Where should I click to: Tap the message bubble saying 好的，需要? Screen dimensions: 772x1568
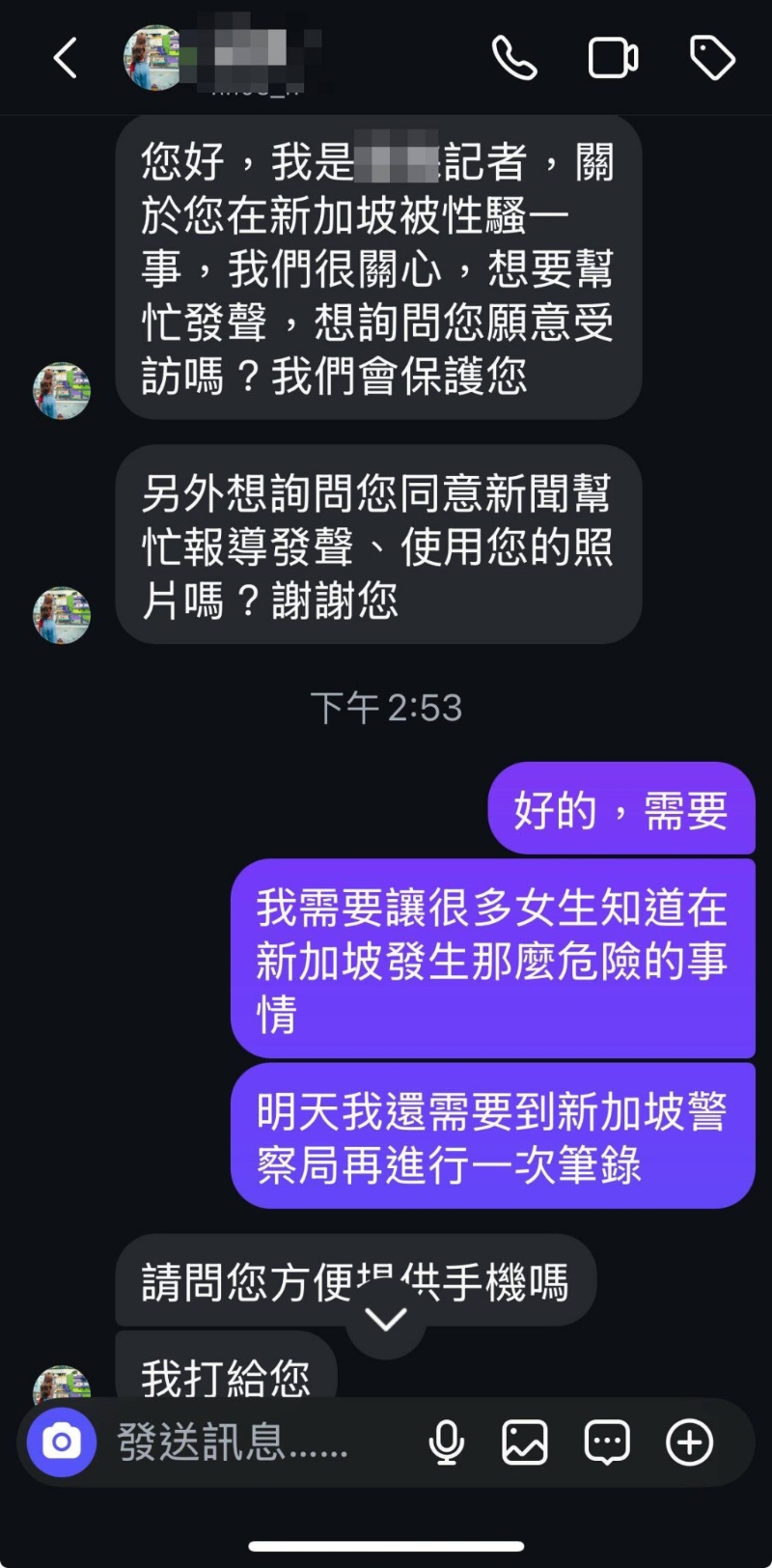click(x=620, y=809)
